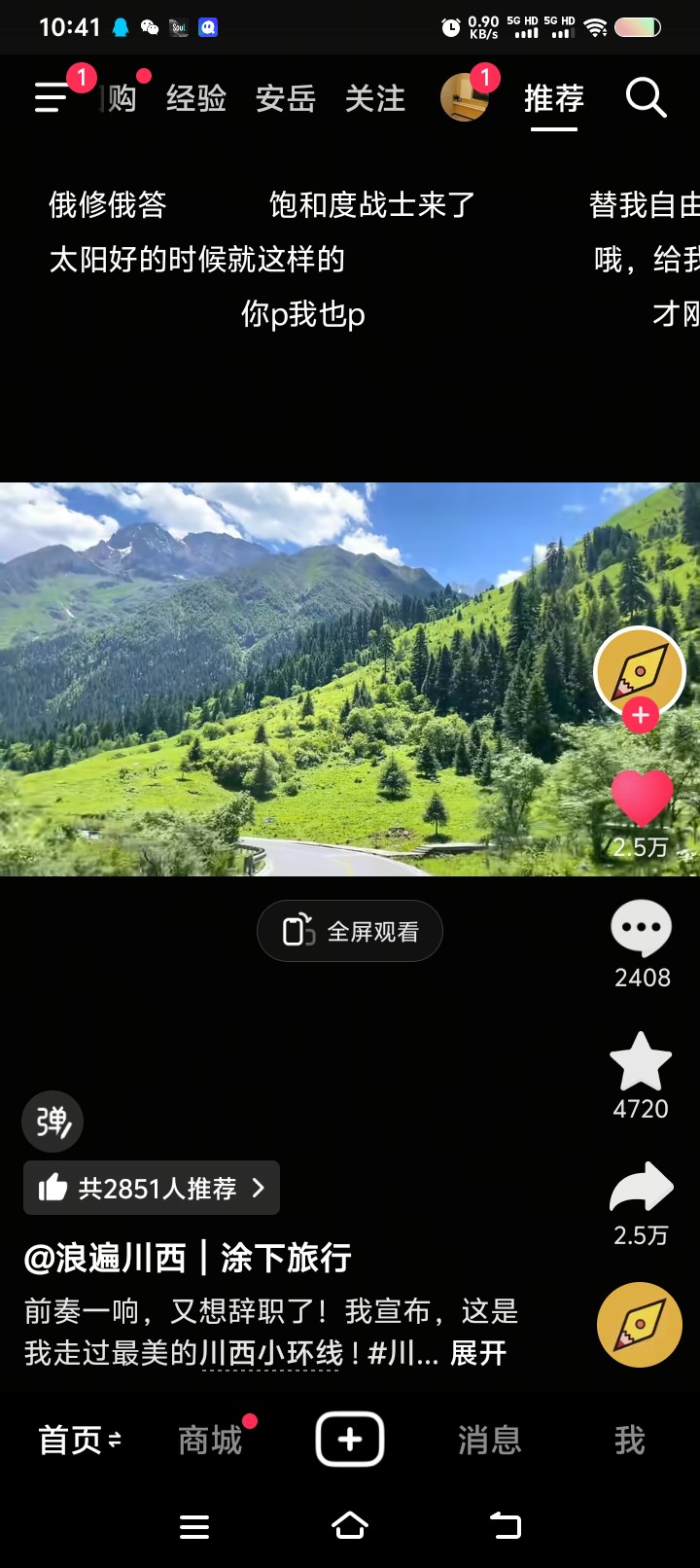Select the 推荐 tab

pos(554,98)
